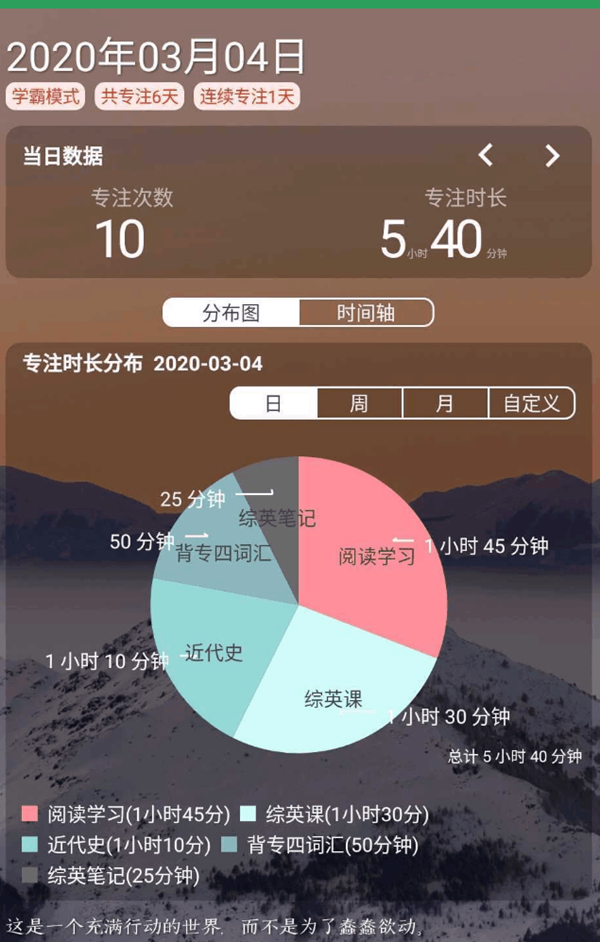
Task: Select the 周 range tab
Action: click(359, 403)
